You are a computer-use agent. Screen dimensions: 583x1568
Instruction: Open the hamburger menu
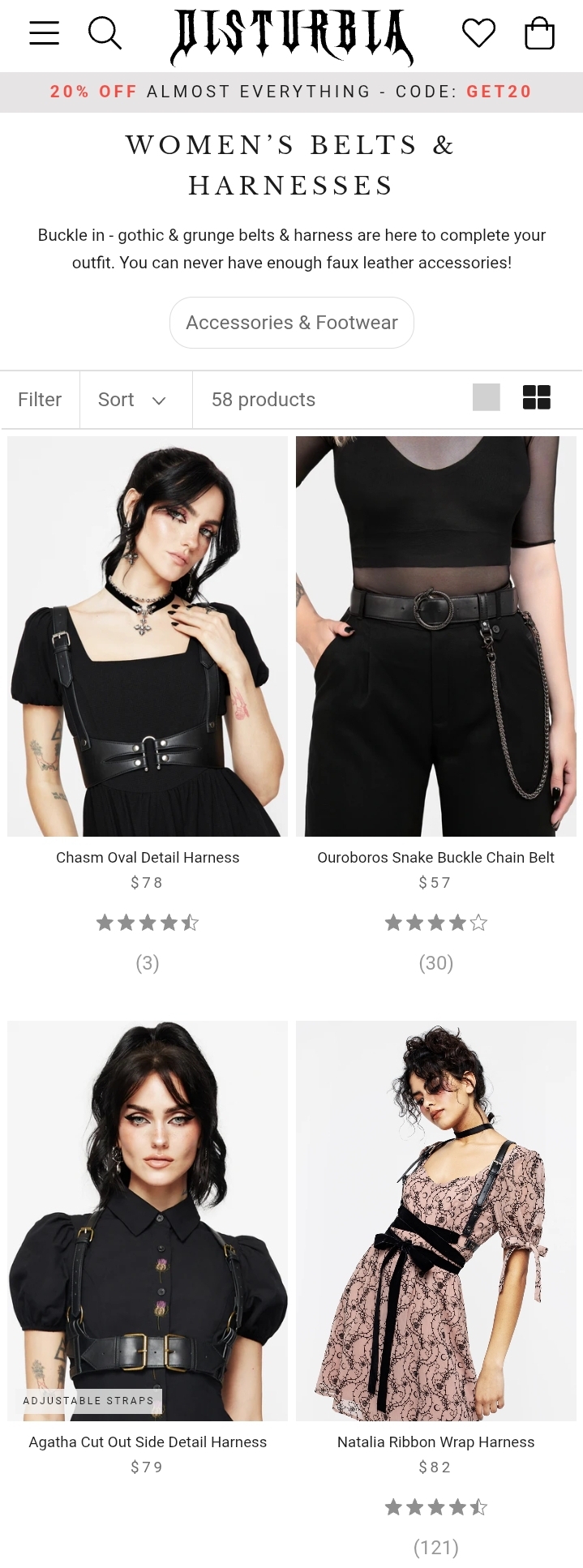click(x=44, y=33)
